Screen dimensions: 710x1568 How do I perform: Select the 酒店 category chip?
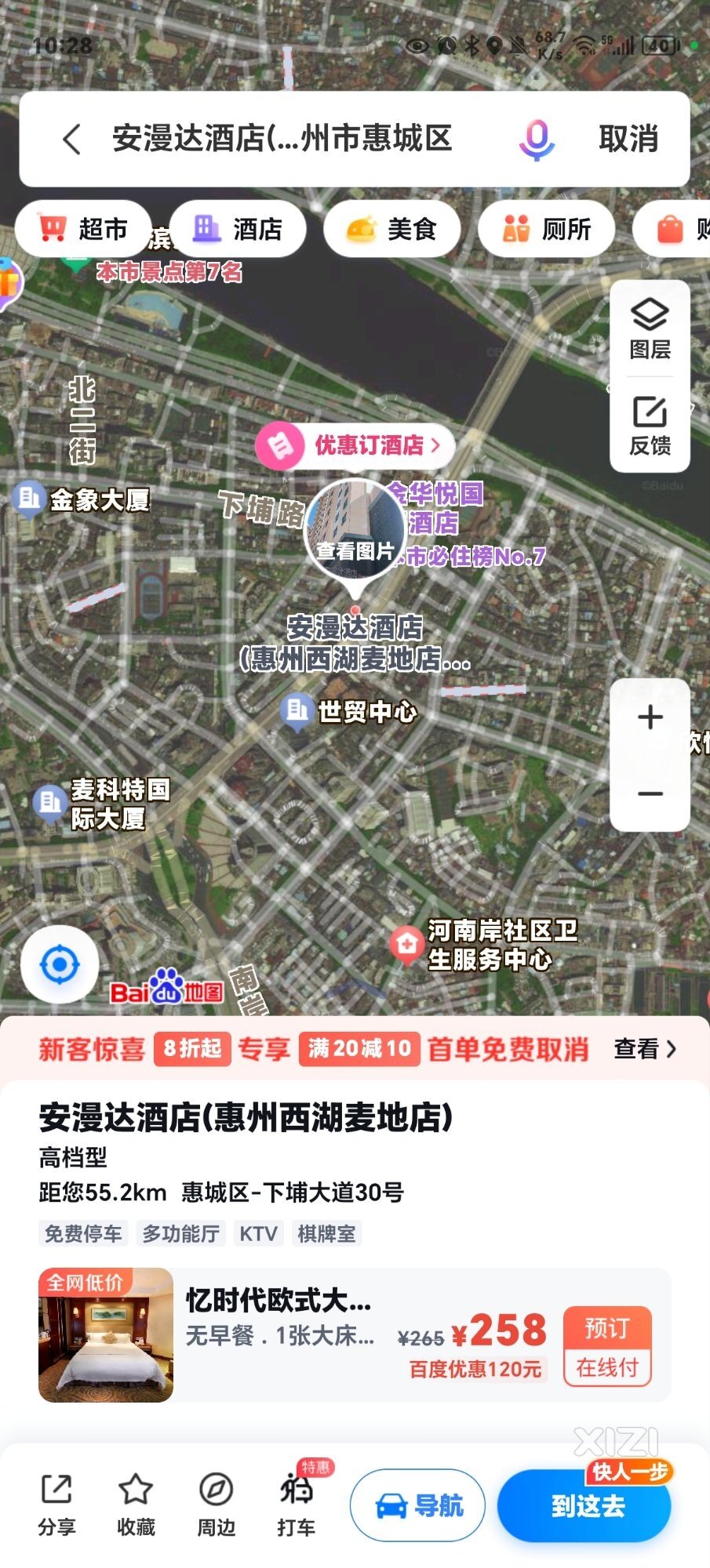point(238,229)
